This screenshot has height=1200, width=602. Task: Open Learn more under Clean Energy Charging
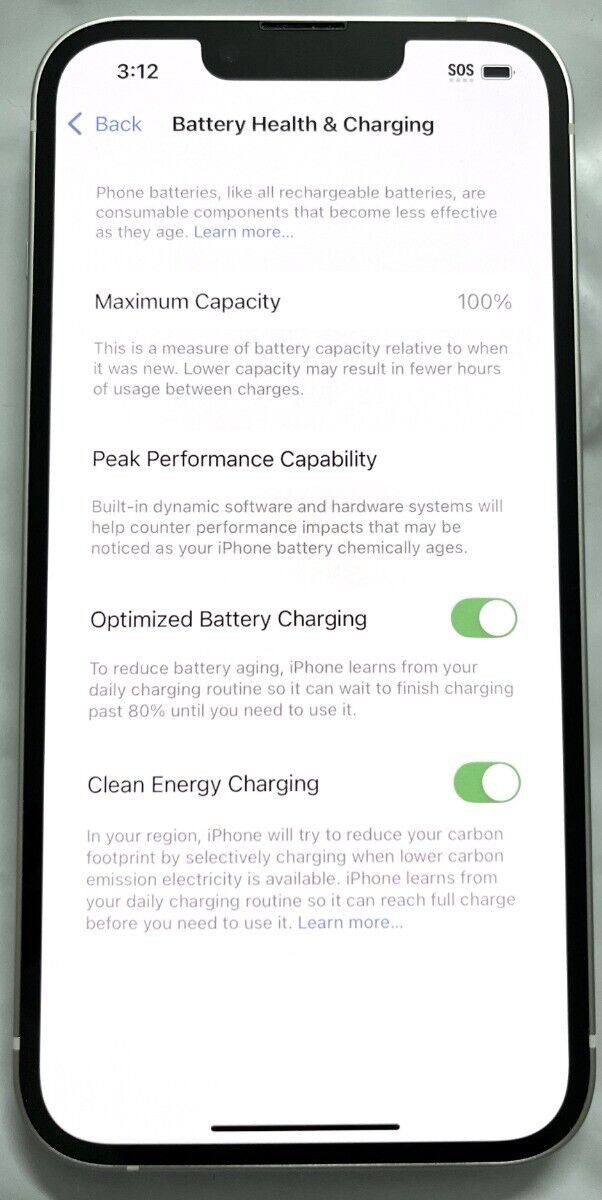point(350,922)
